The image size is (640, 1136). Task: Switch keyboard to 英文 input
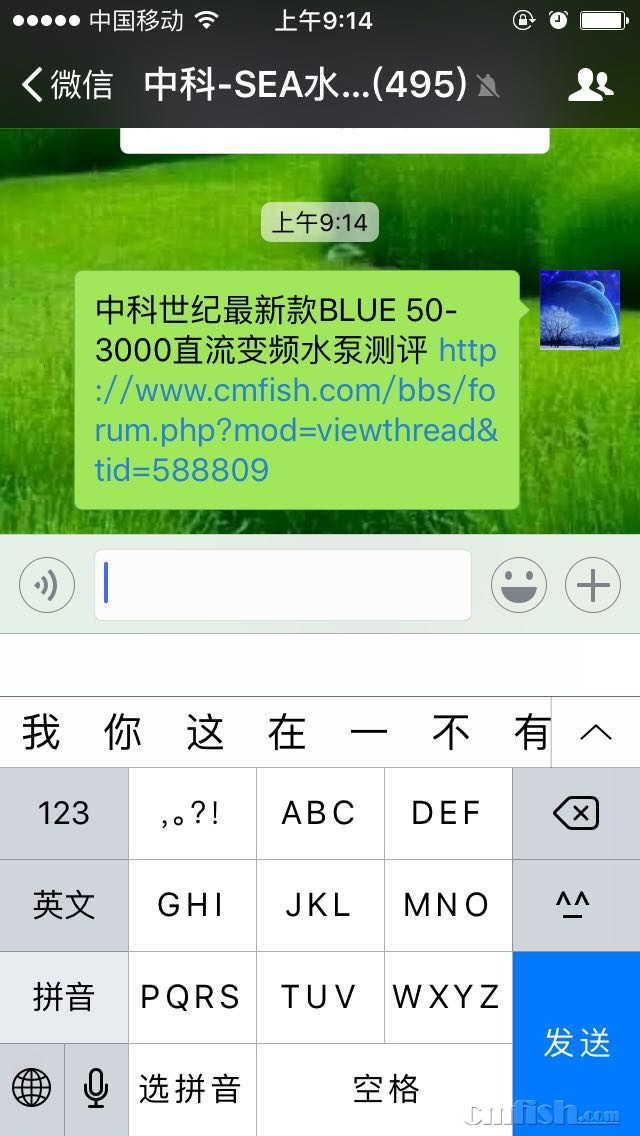tap(64, 905)
